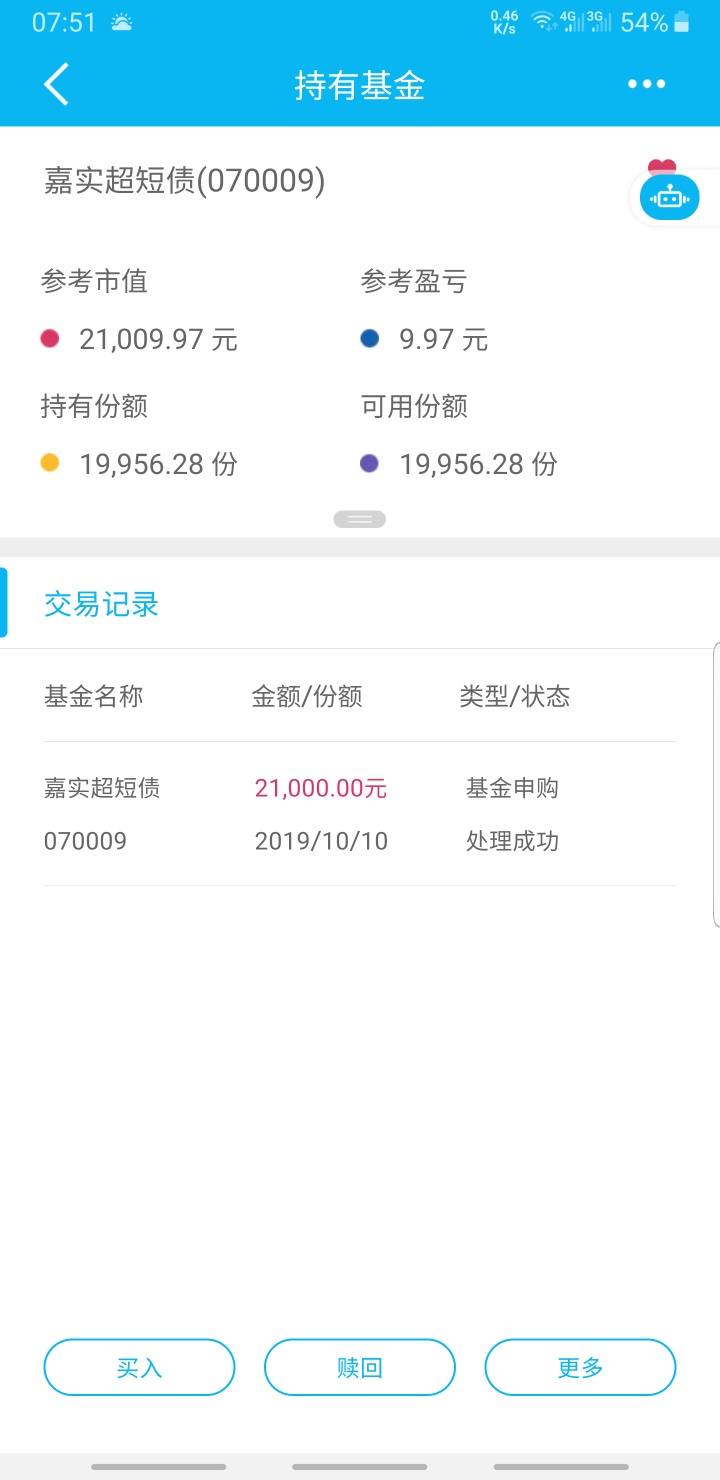Tap the back arrow icon
The height and width of the screenshot is (1480, 720).
tap(55, 84)
